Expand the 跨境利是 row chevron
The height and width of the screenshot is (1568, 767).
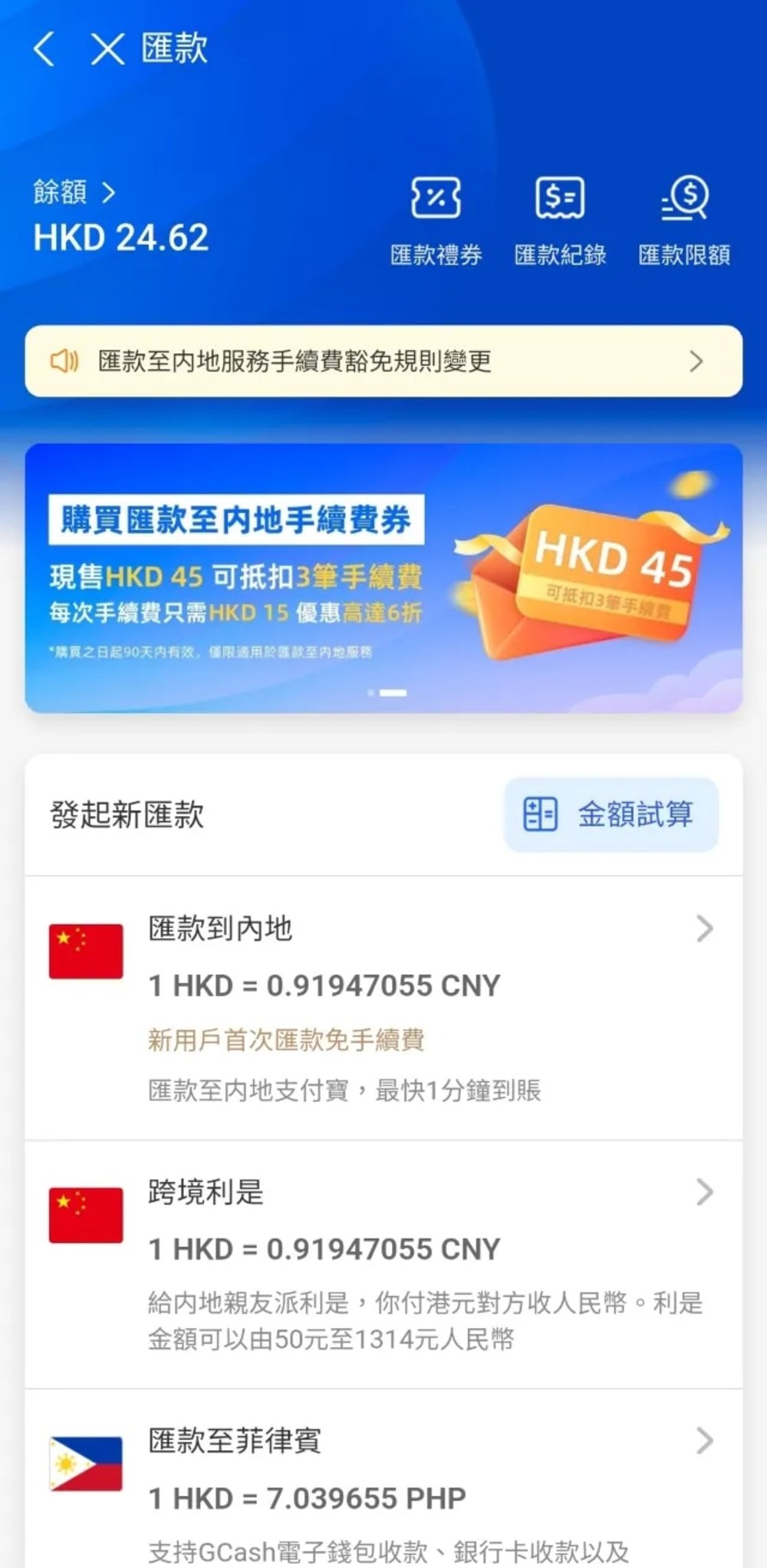coord(704,1191)
